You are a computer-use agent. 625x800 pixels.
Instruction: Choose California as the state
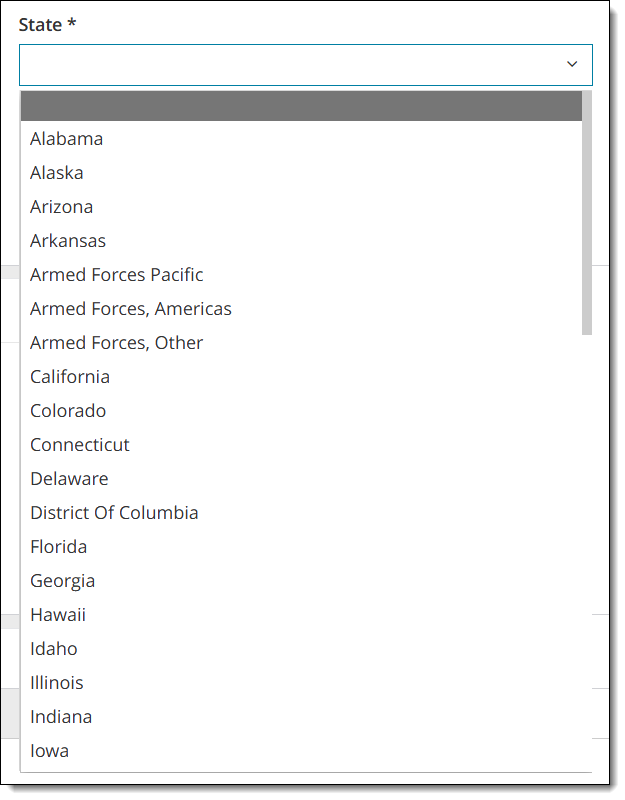click(x=70, y=377)
